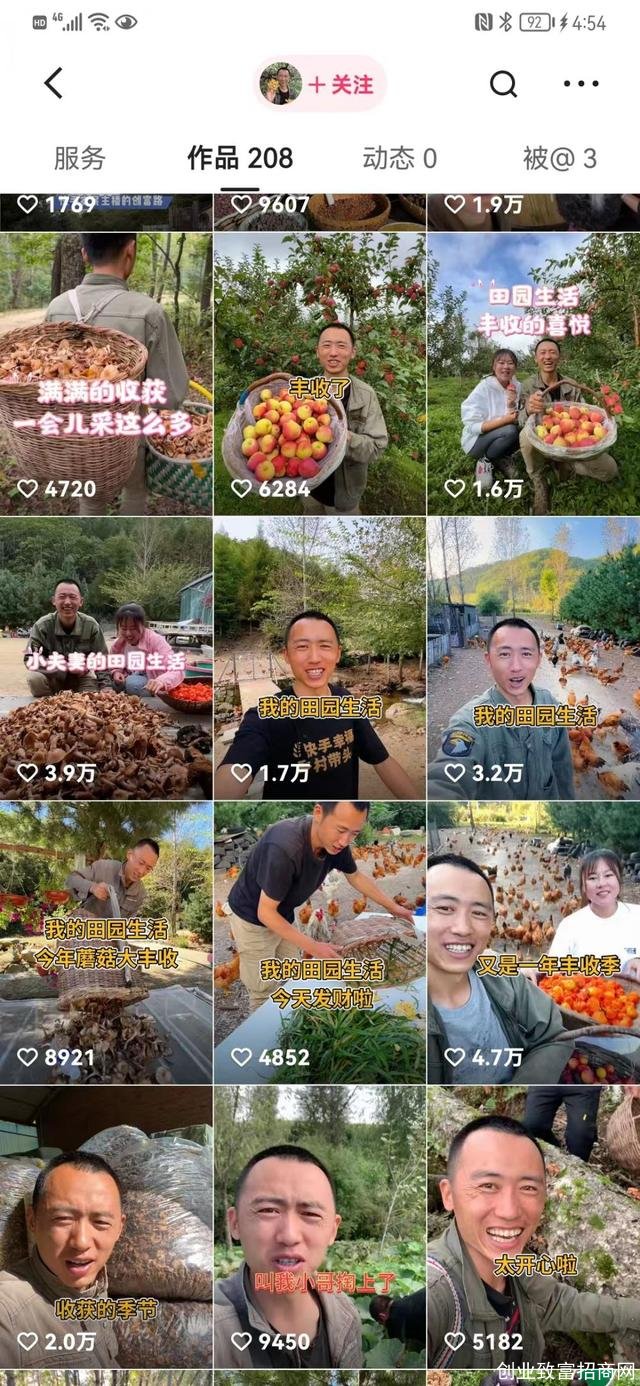Play the 又是一年丰收季 video

click(x=533, y=940)
